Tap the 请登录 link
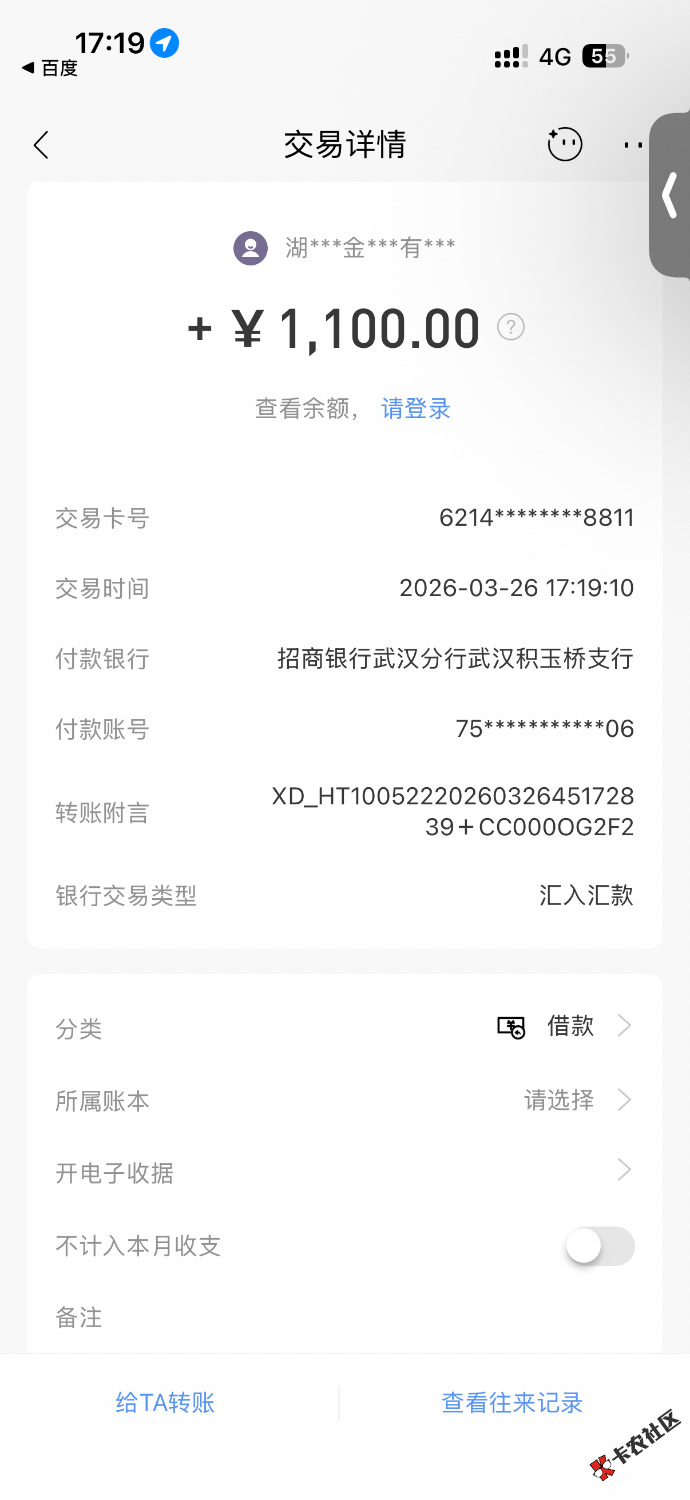Viewport: 690px width, 1500px height. [x=416, y=408]
